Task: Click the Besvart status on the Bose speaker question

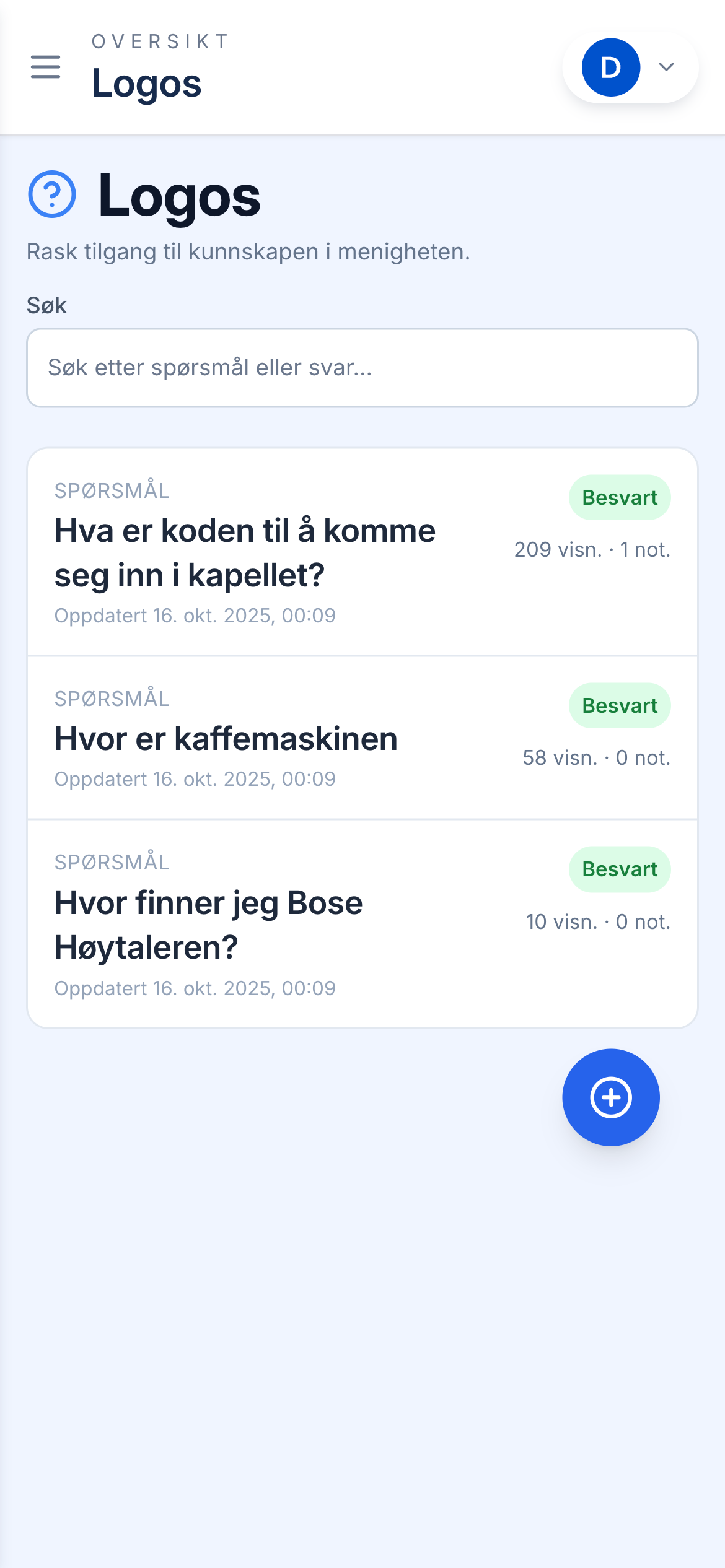Action: point(619,869)
